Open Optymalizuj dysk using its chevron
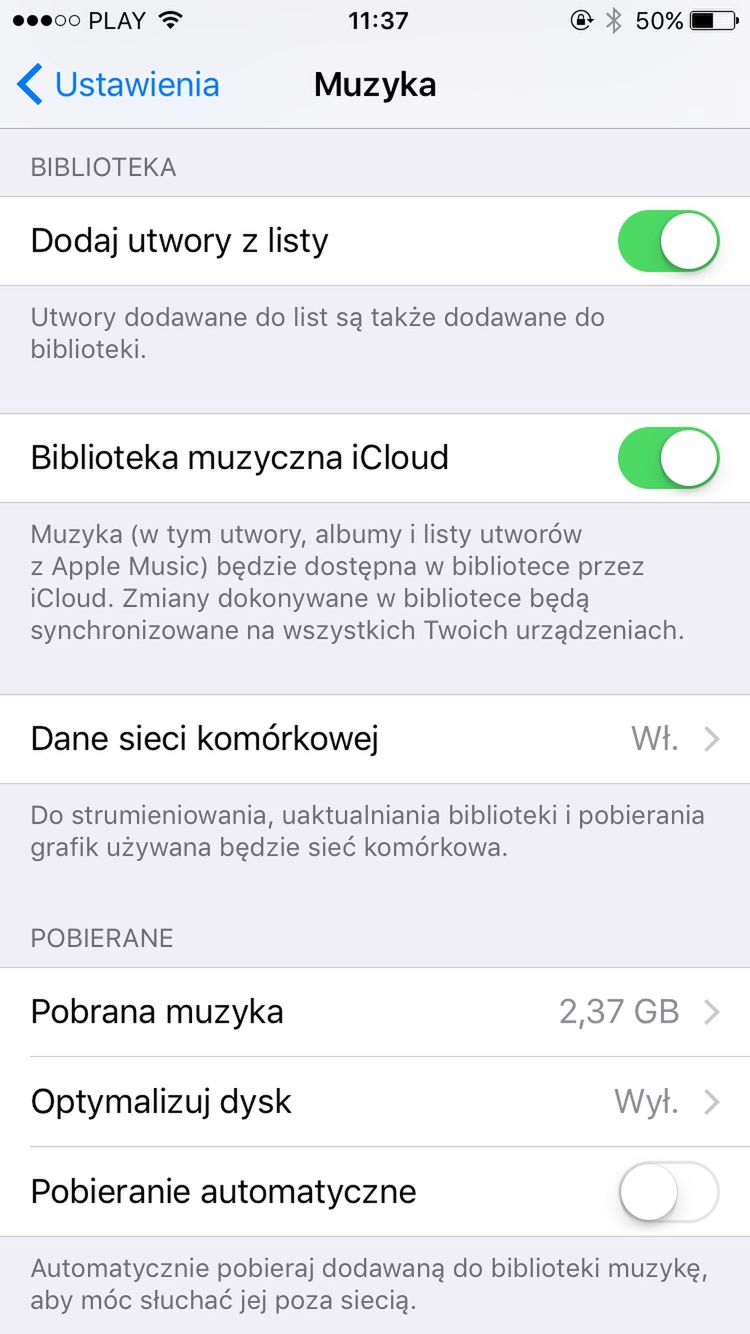750x1334 pixels. click(712, 1101)
